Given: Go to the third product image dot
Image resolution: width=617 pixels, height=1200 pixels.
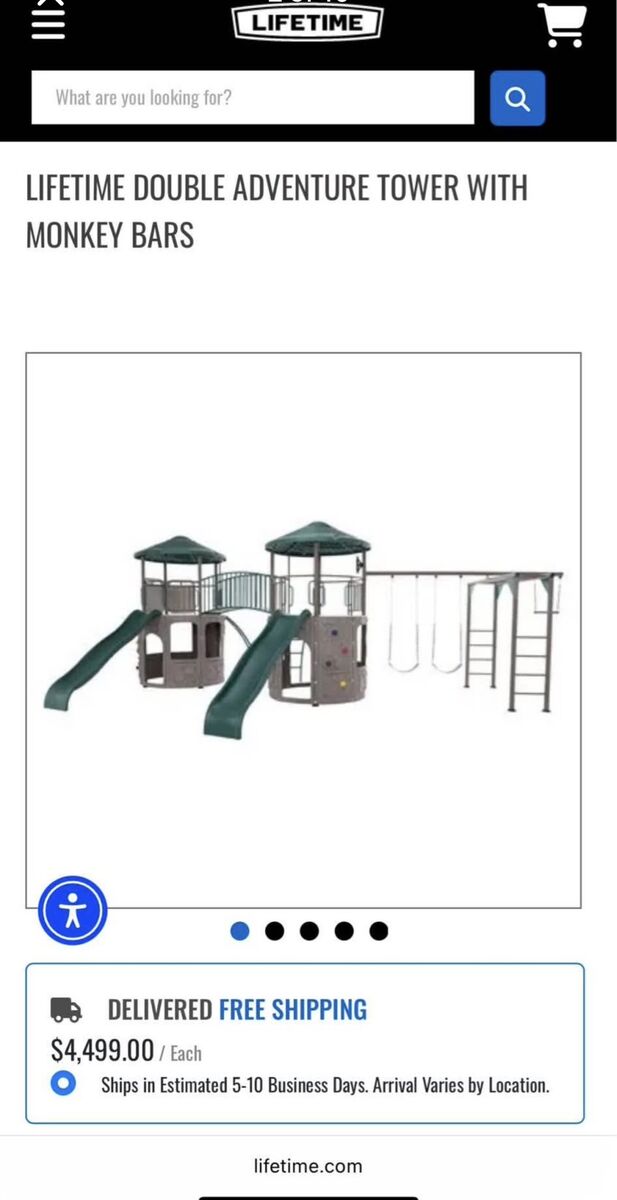Looking at the screenshot, I should coord(309,931).
